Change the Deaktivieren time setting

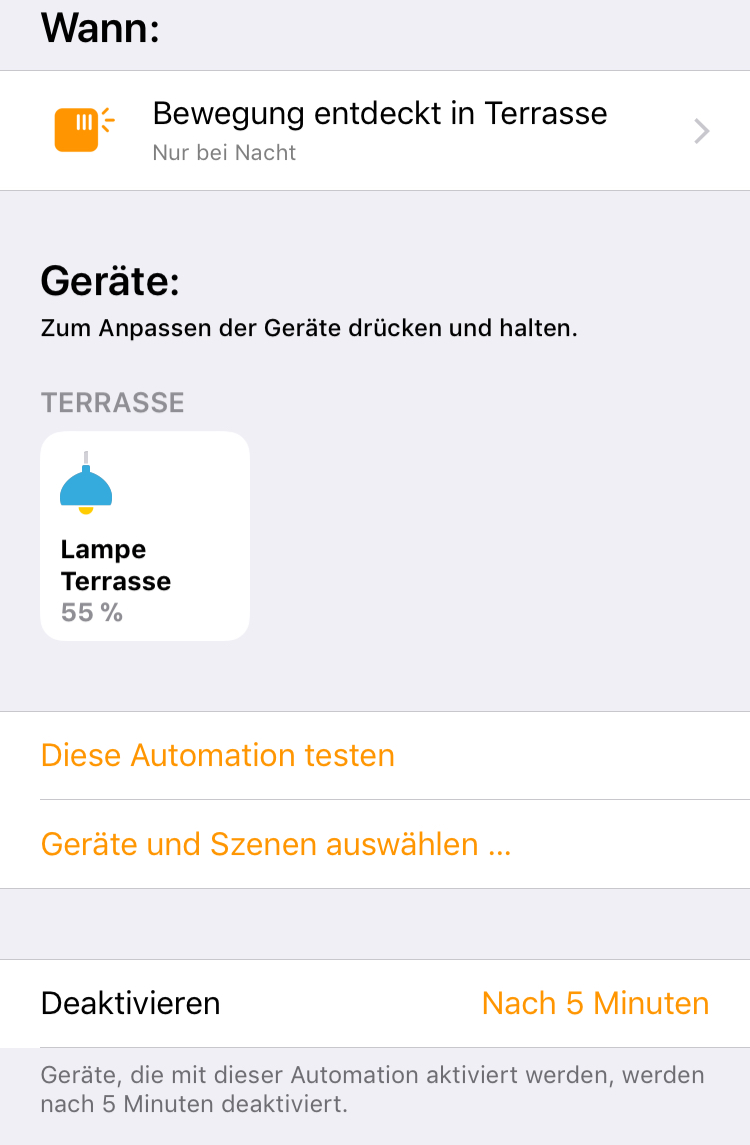594,1003
